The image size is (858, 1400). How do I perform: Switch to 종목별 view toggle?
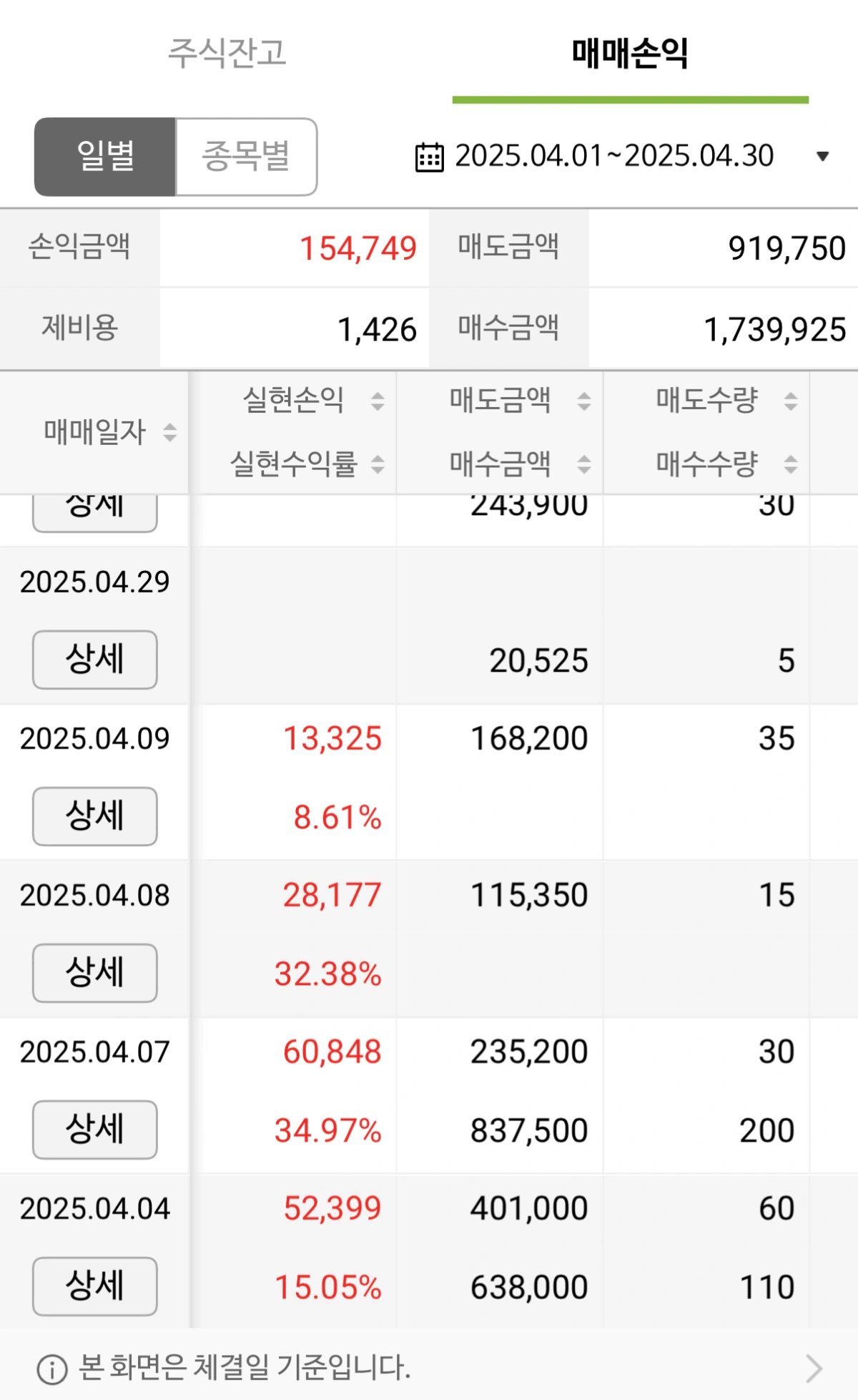pyautogui.click(x=248, y=157)
